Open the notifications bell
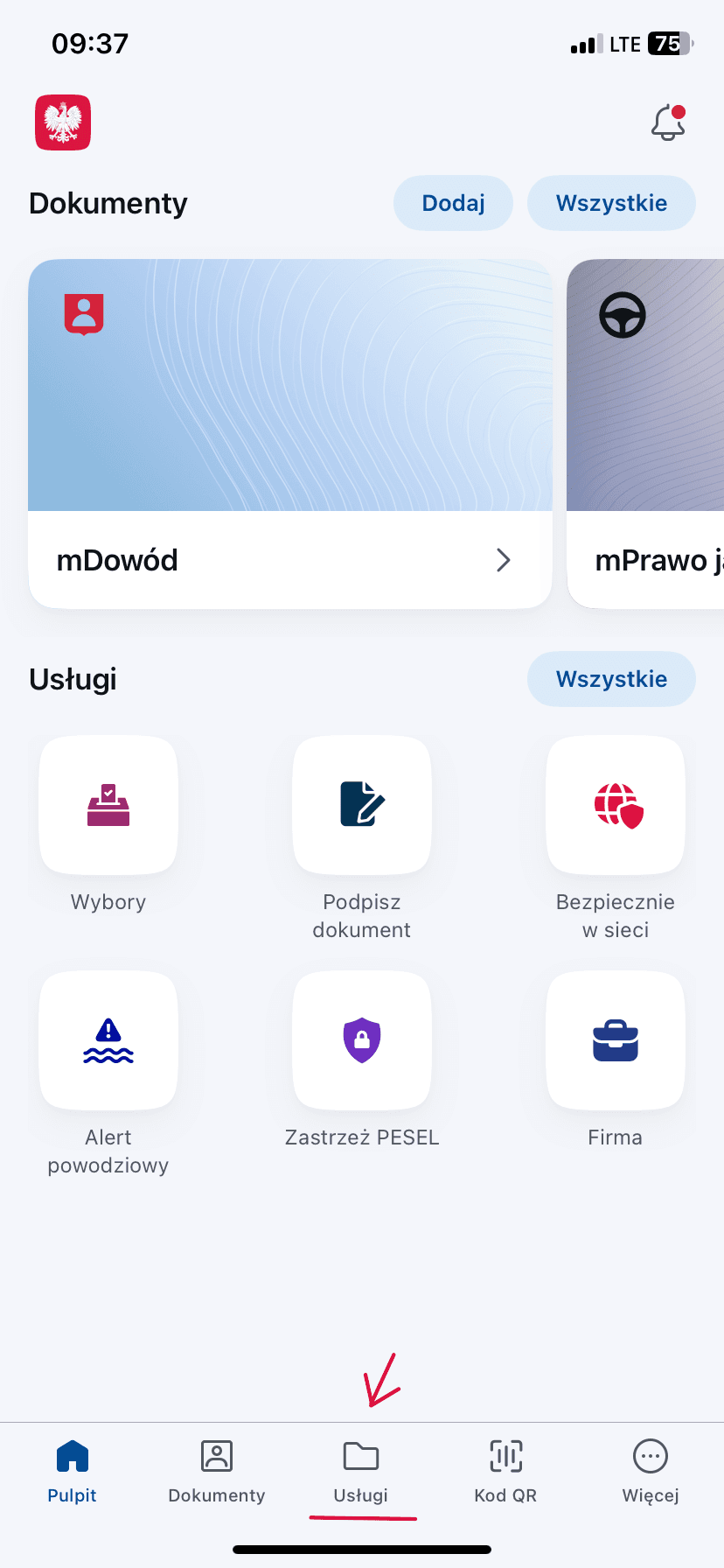The height and width of the screenshot is (1568, 724). coord(668,122)
